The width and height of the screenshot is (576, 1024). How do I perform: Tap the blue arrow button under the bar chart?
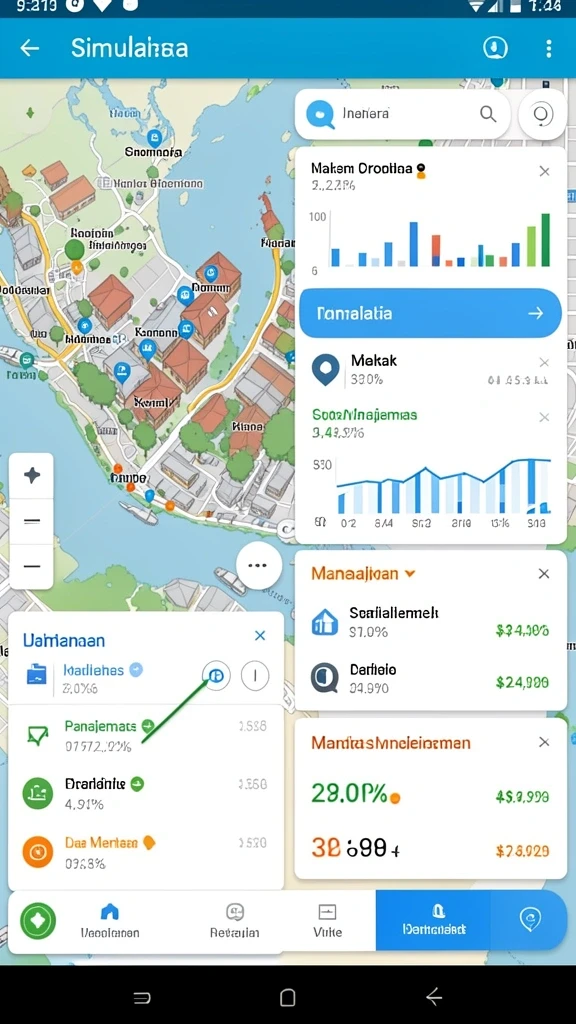point(430,313)
